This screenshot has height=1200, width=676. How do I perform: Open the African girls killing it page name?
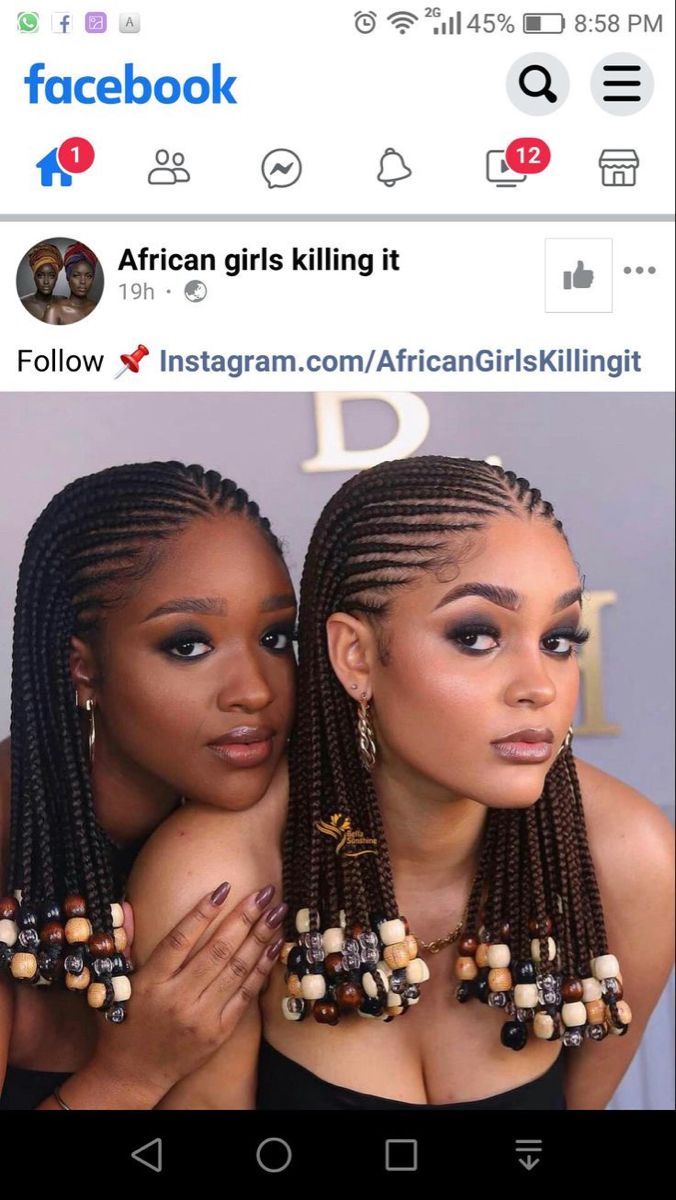(258, 261)
